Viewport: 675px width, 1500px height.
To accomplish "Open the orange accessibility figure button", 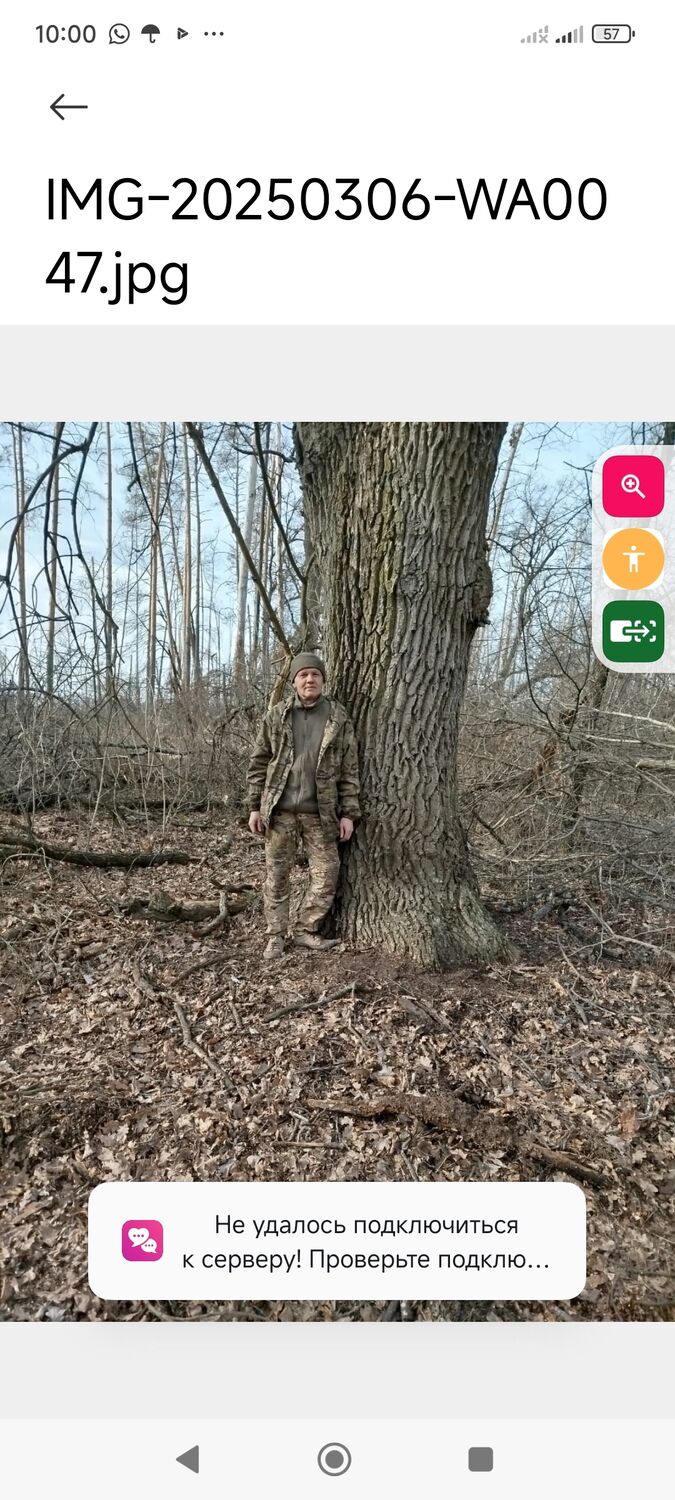I will [633, 559].
